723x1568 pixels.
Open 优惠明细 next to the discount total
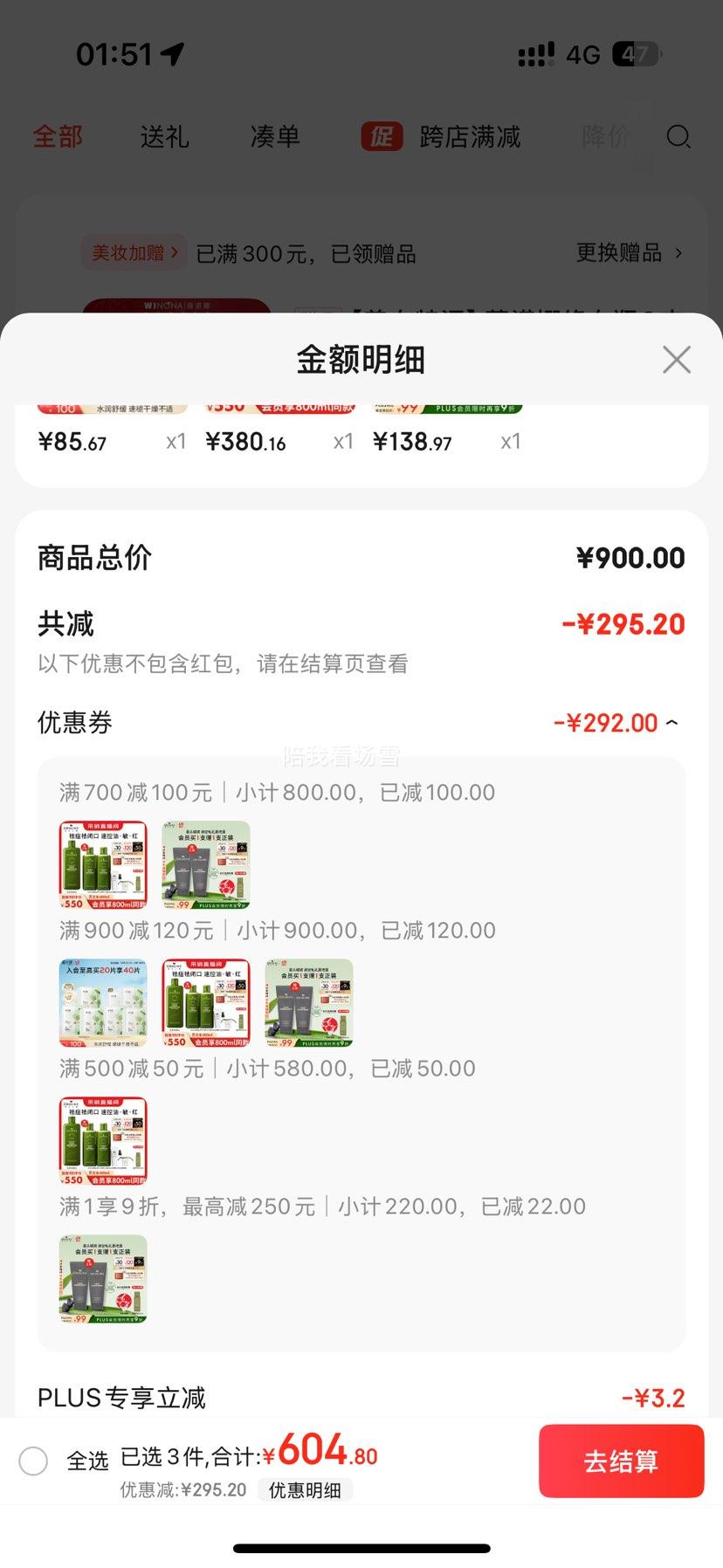coord(305,1490)
